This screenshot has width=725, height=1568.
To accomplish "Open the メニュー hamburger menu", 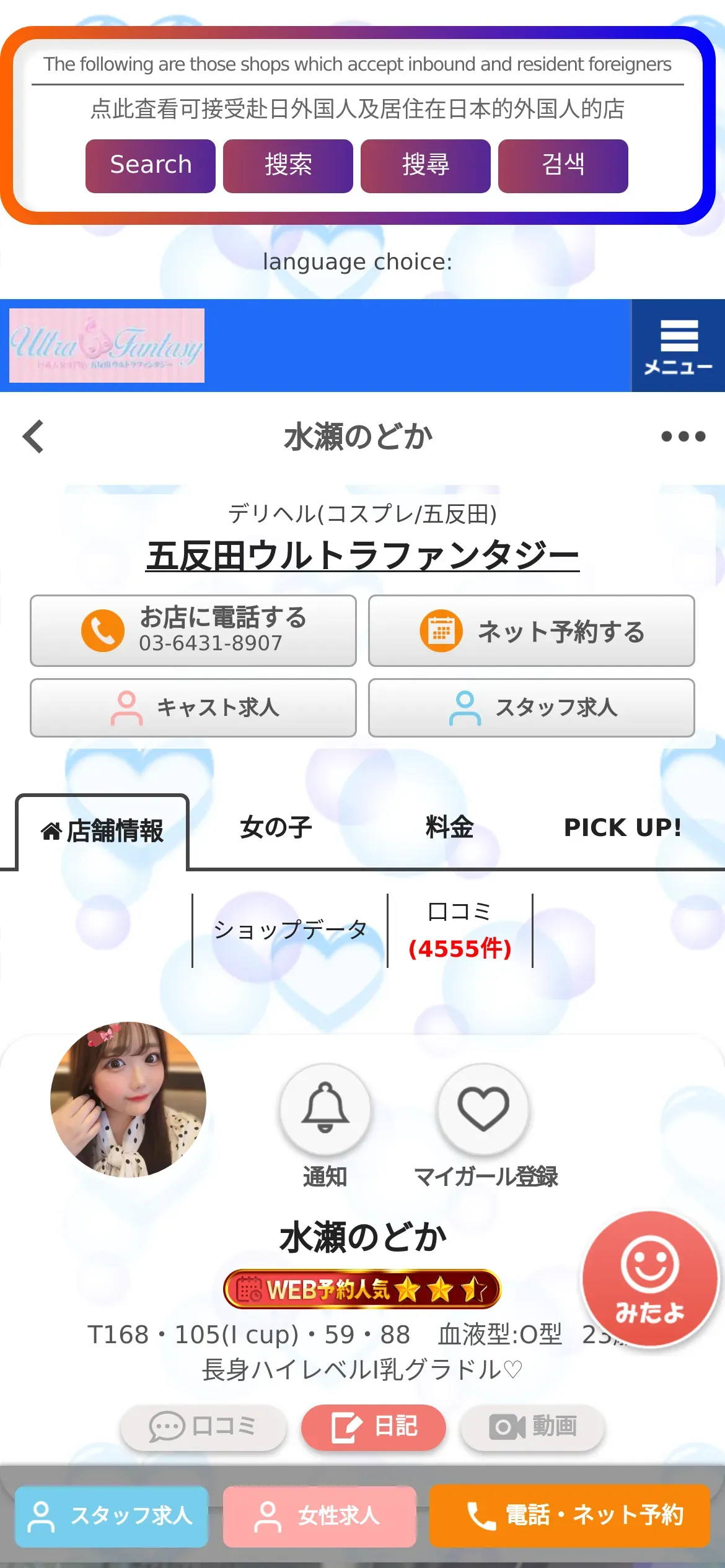I will click(x=679, y=346).
